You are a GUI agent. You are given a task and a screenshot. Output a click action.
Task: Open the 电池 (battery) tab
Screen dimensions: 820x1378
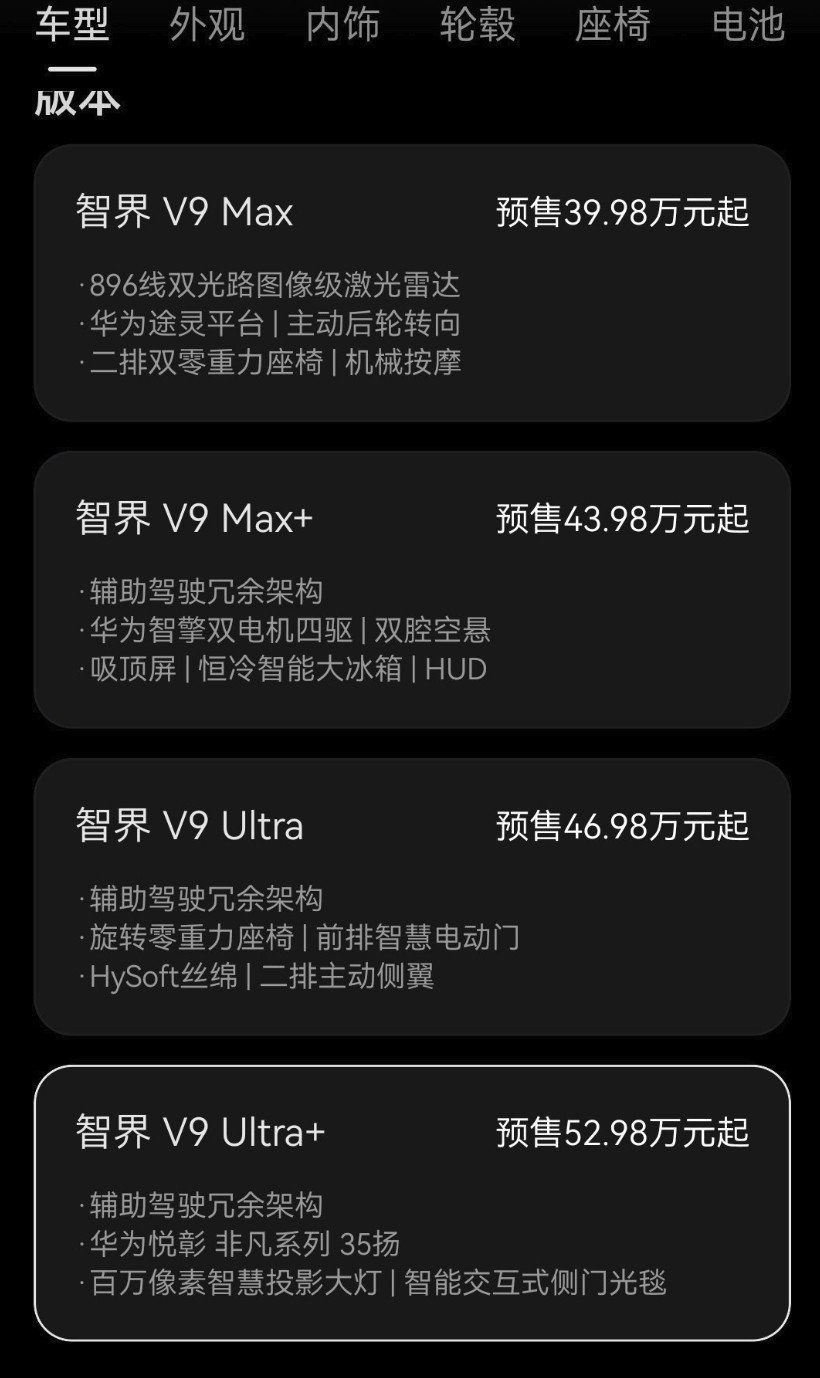[749, 27]
